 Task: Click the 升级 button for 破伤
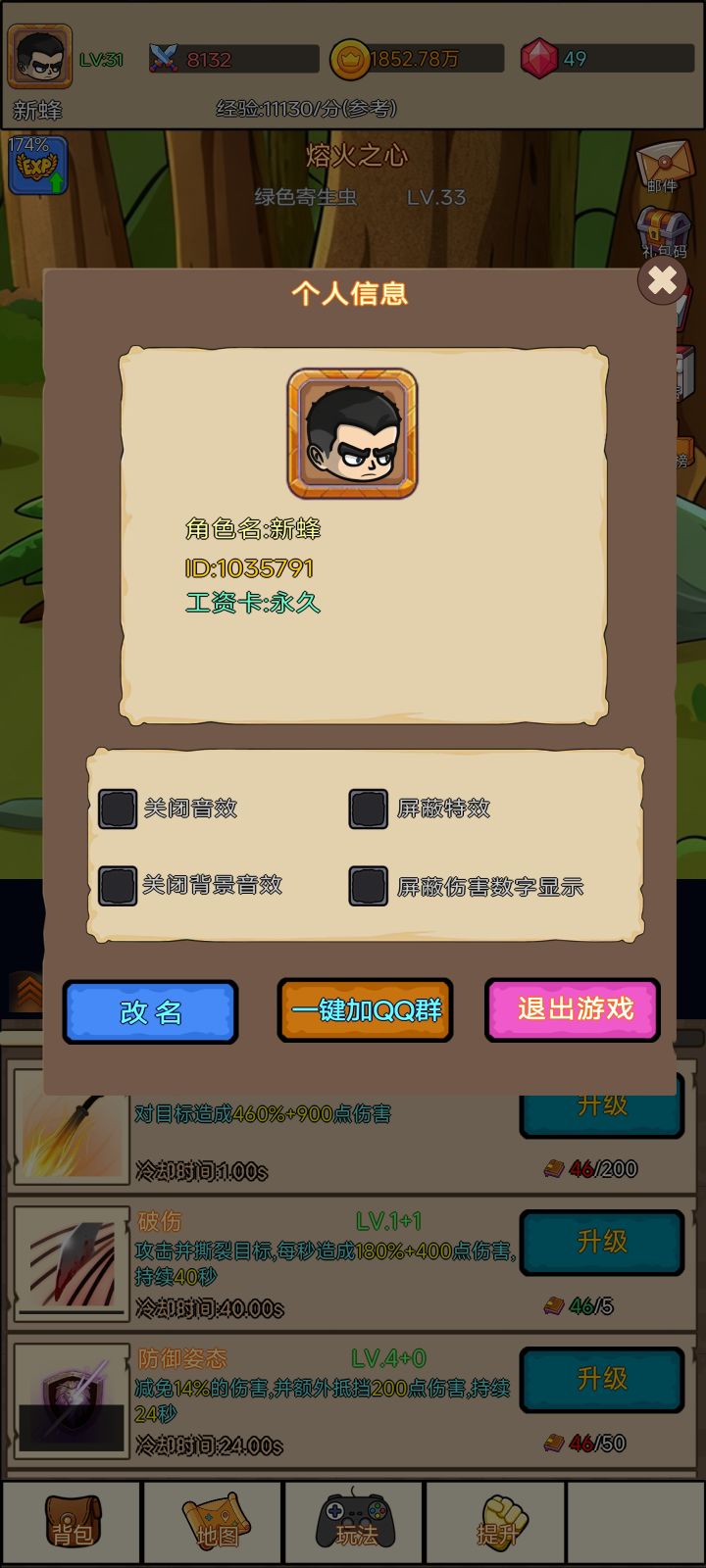pyautogui.click(x=602, y=1243)
